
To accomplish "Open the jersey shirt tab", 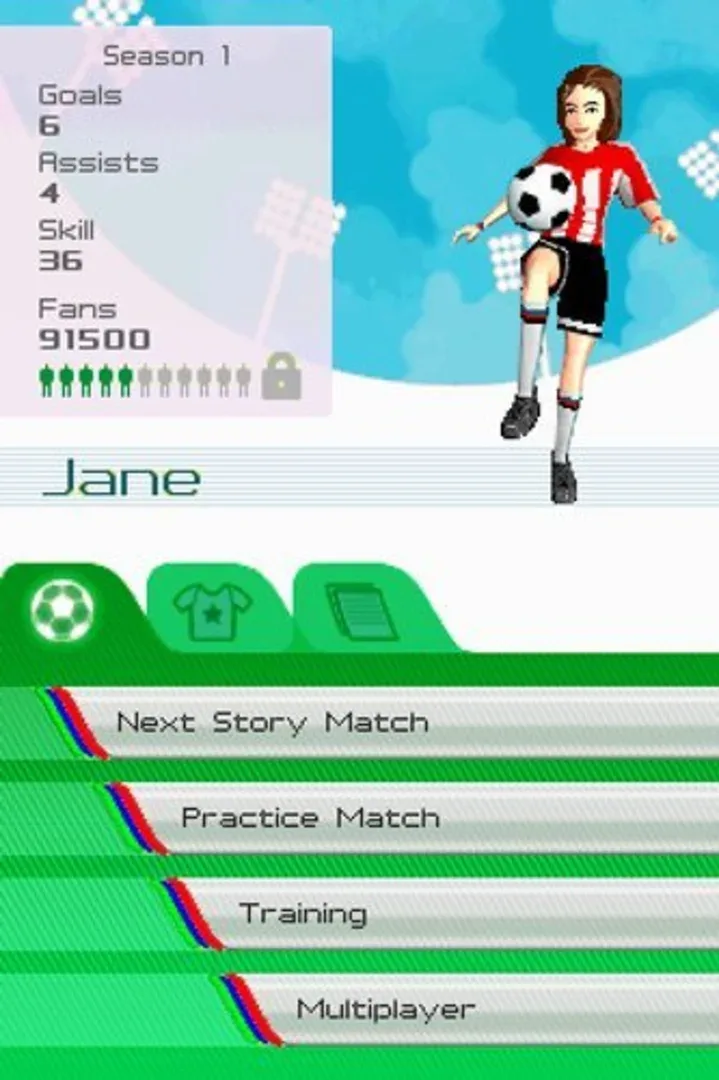I will coord(213,609).
